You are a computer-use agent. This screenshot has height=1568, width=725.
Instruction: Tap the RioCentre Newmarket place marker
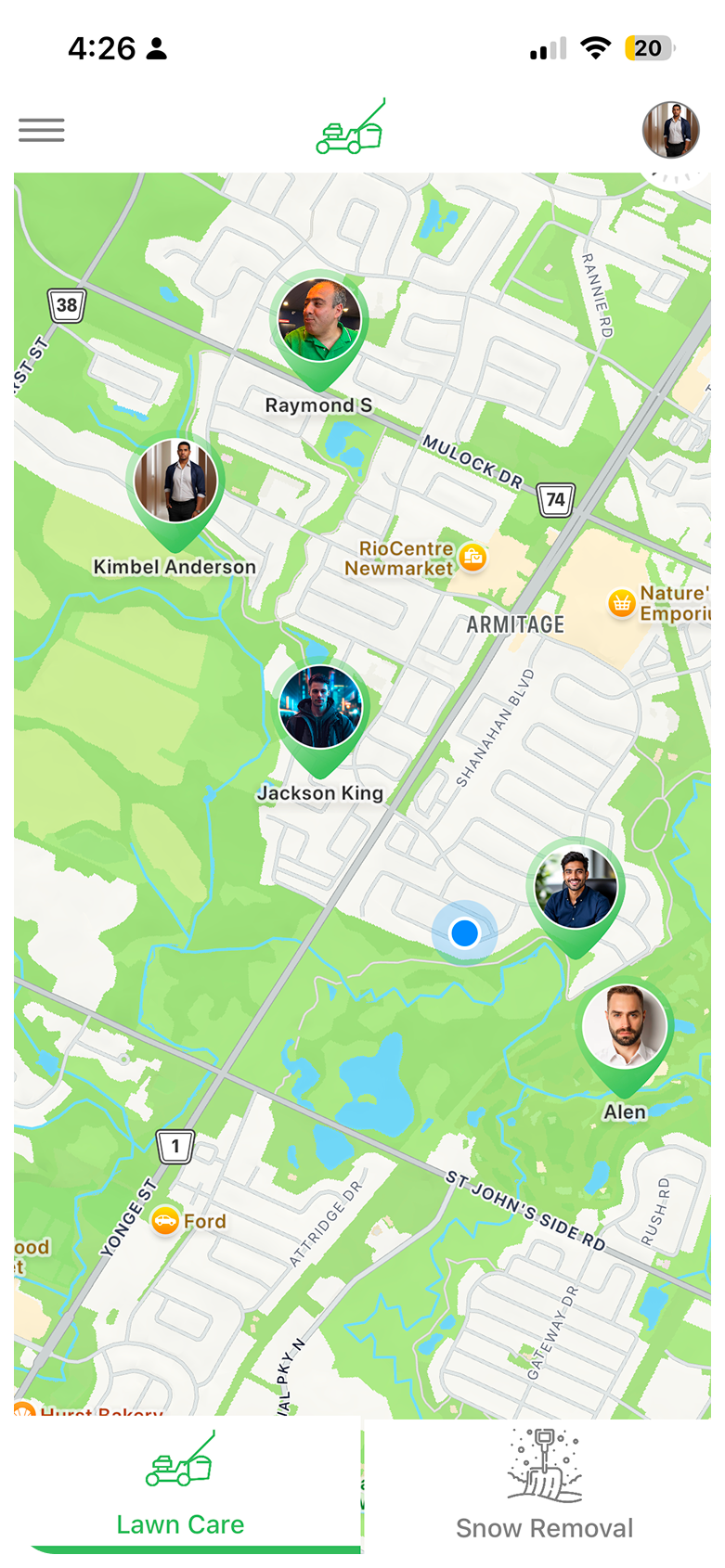pos(473,558)
